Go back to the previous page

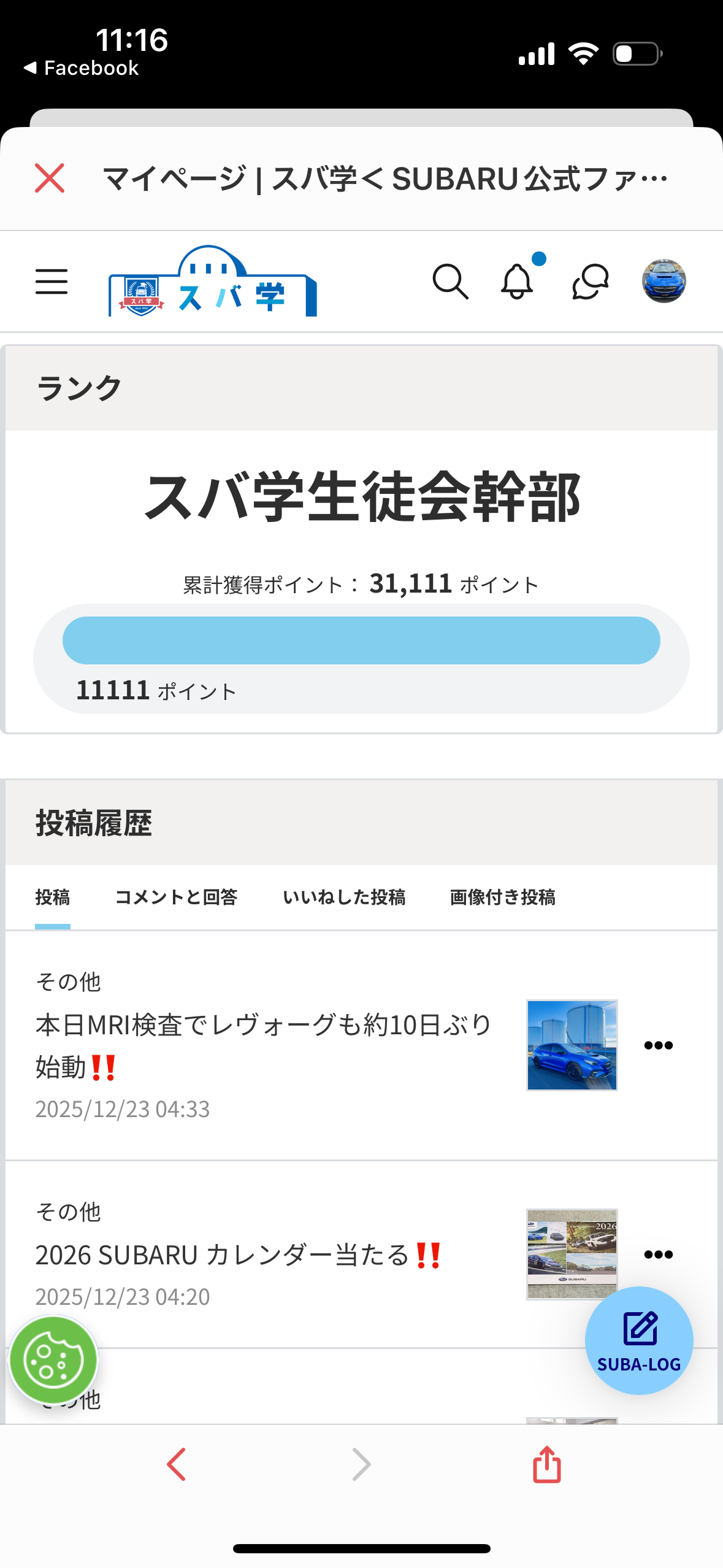pos(177,1465)
